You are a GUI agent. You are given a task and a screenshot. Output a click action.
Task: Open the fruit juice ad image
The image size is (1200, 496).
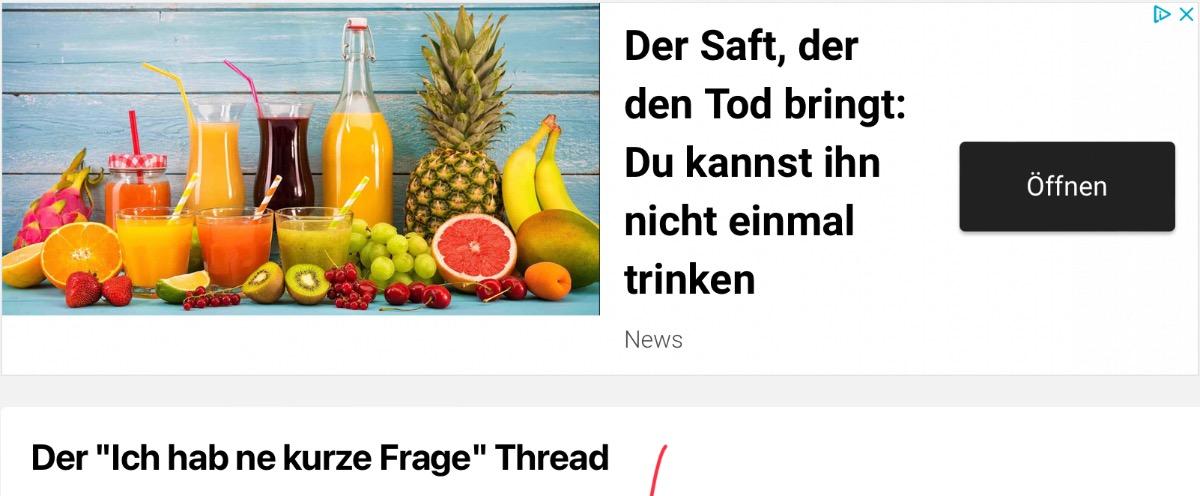(x=300, y=160)
